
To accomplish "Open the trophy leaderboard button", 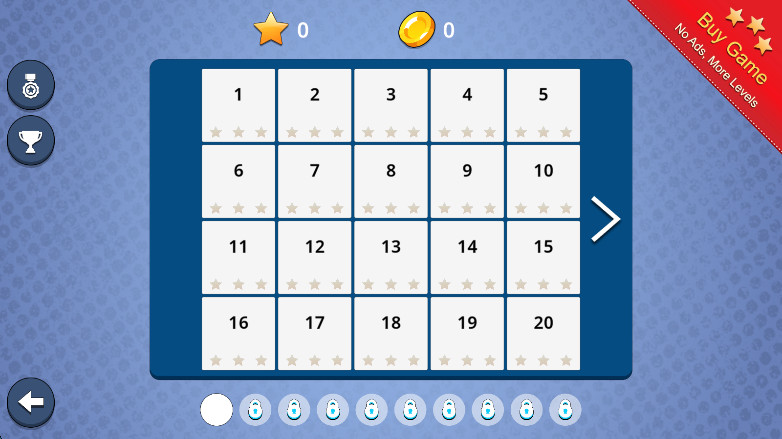I will pyautogui.click(x=31, y=140).
